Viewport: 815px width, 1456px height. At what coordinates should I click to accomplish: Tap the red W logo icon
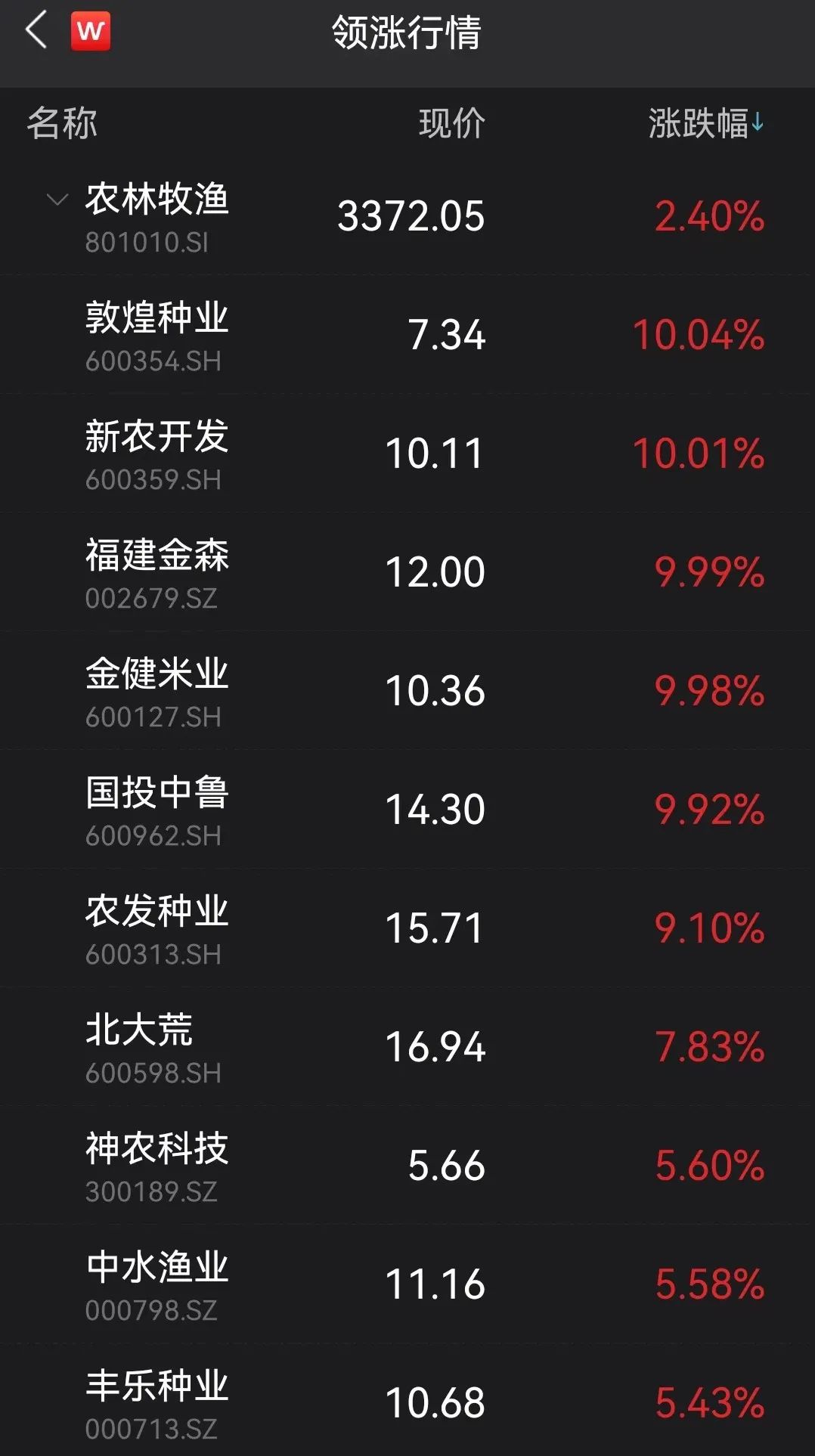click(x=91, y=31)
